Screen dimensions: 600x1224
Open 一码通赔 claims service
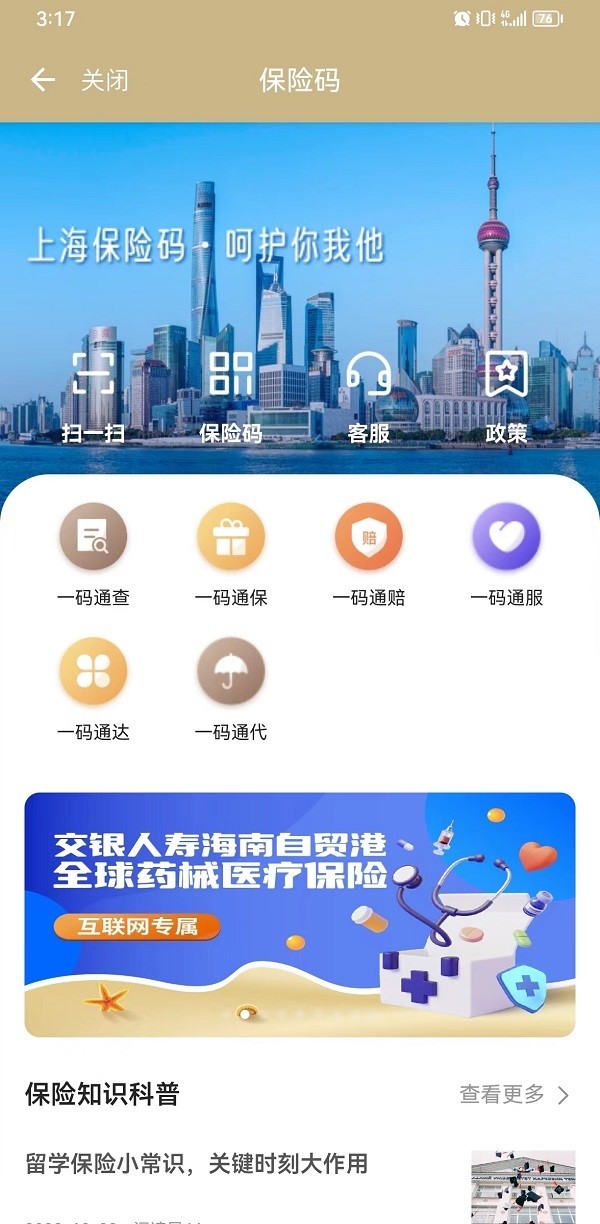pyautogui.click(x=368, y=553)
